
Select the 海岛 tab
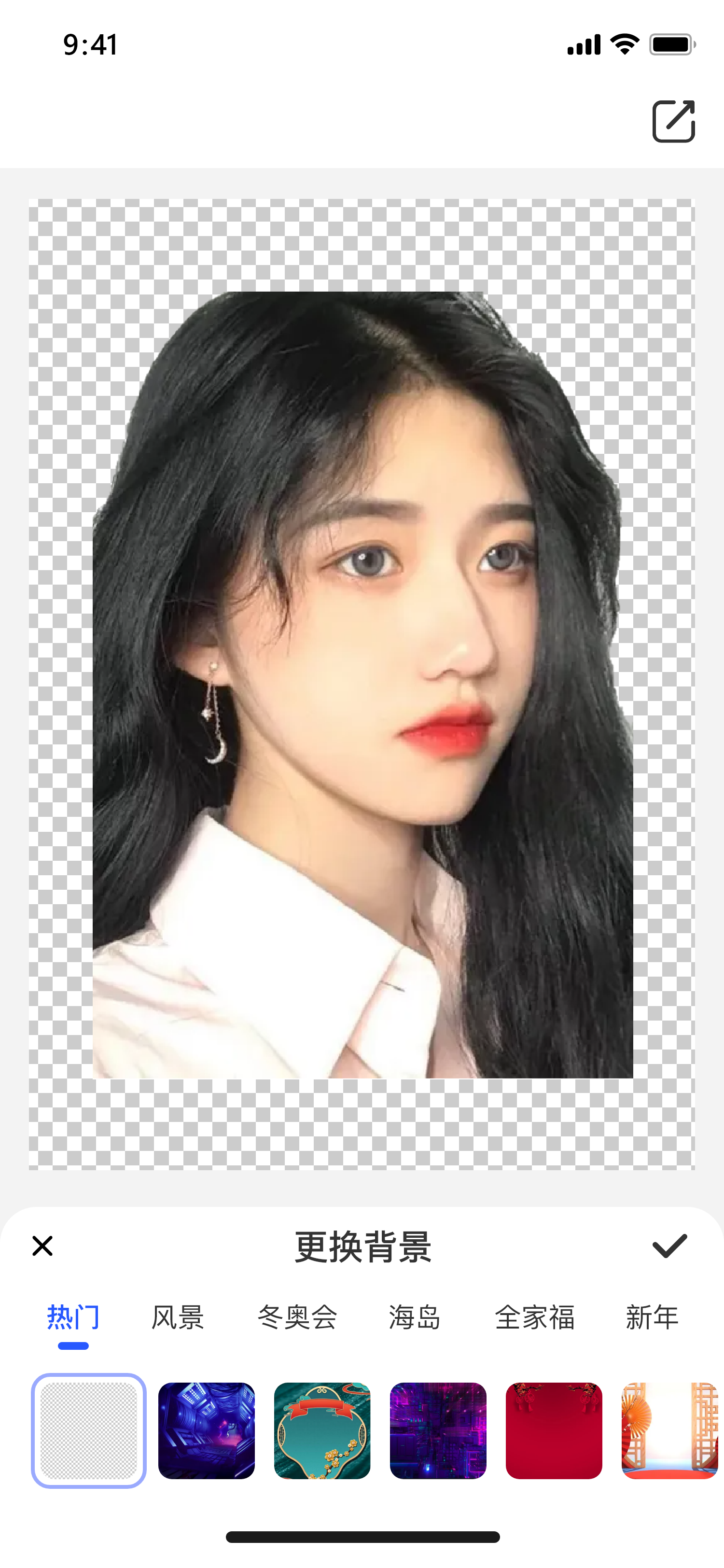[x=414, y=1317]
